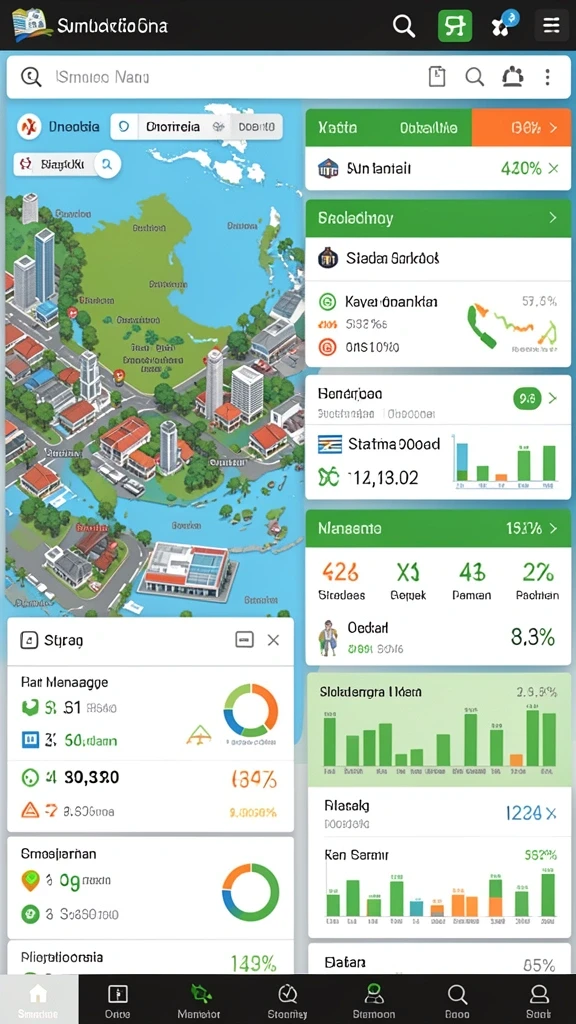Expand the green Sroladhnay card header
The height and width of the screenshot is (1024, 576).
pyautogui.click(x=438, y=218)
